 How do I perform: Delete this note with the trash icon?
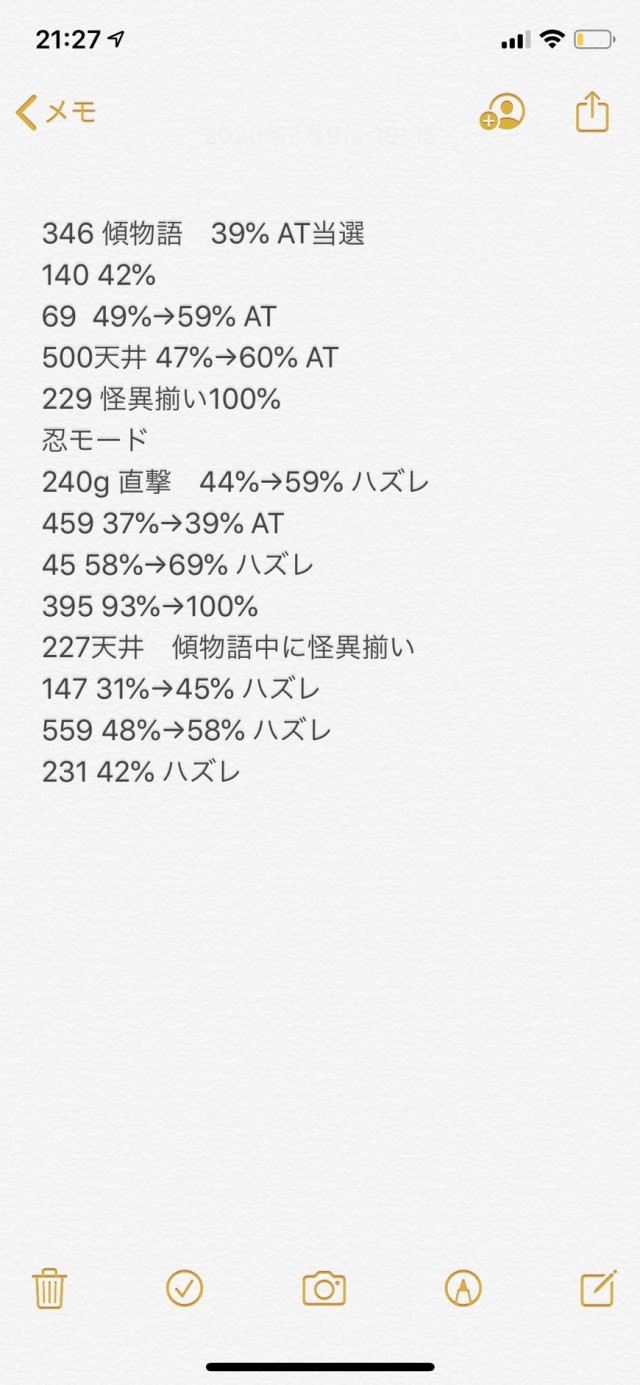coord(50,1288)
